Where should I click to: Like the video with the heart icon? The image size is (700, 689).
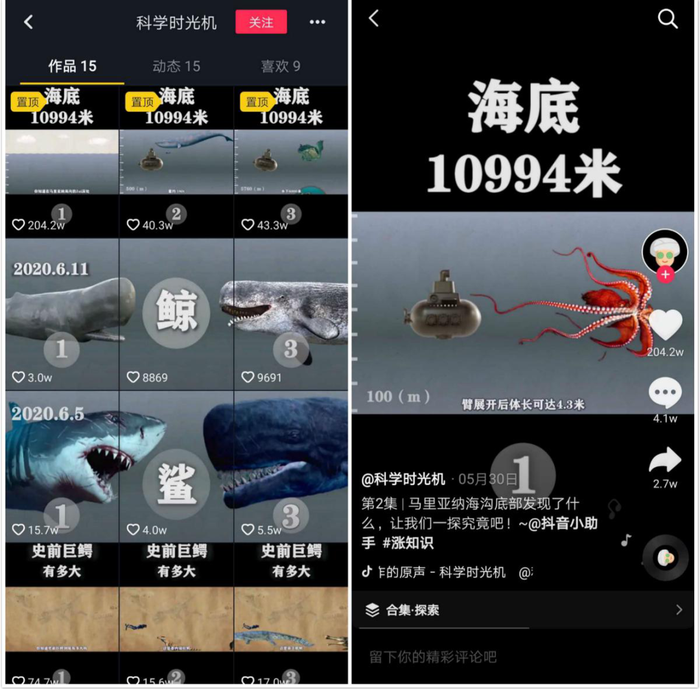point(665,325)
